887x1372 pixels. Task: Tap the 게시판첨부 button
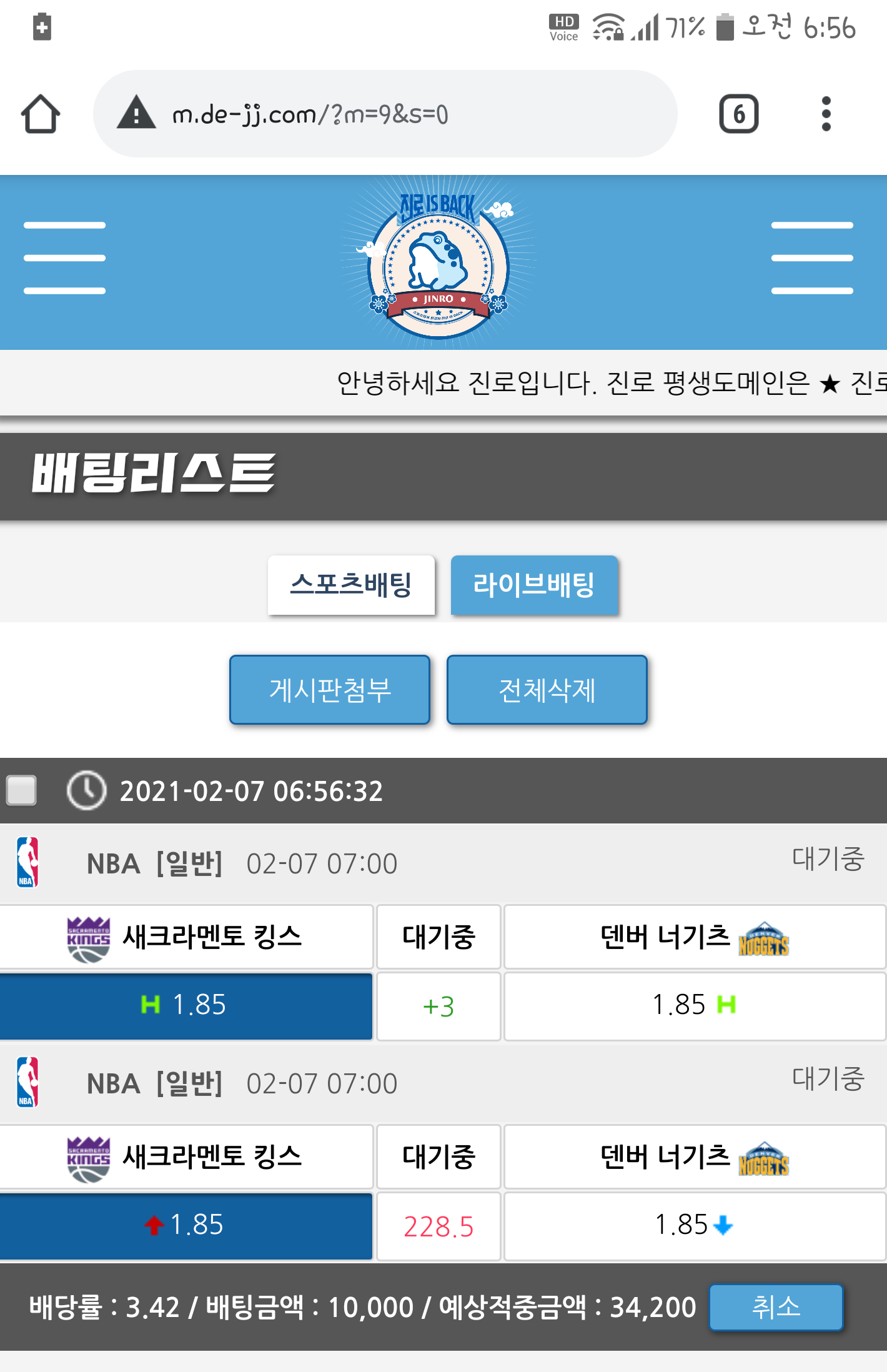(x=330, y=690)
